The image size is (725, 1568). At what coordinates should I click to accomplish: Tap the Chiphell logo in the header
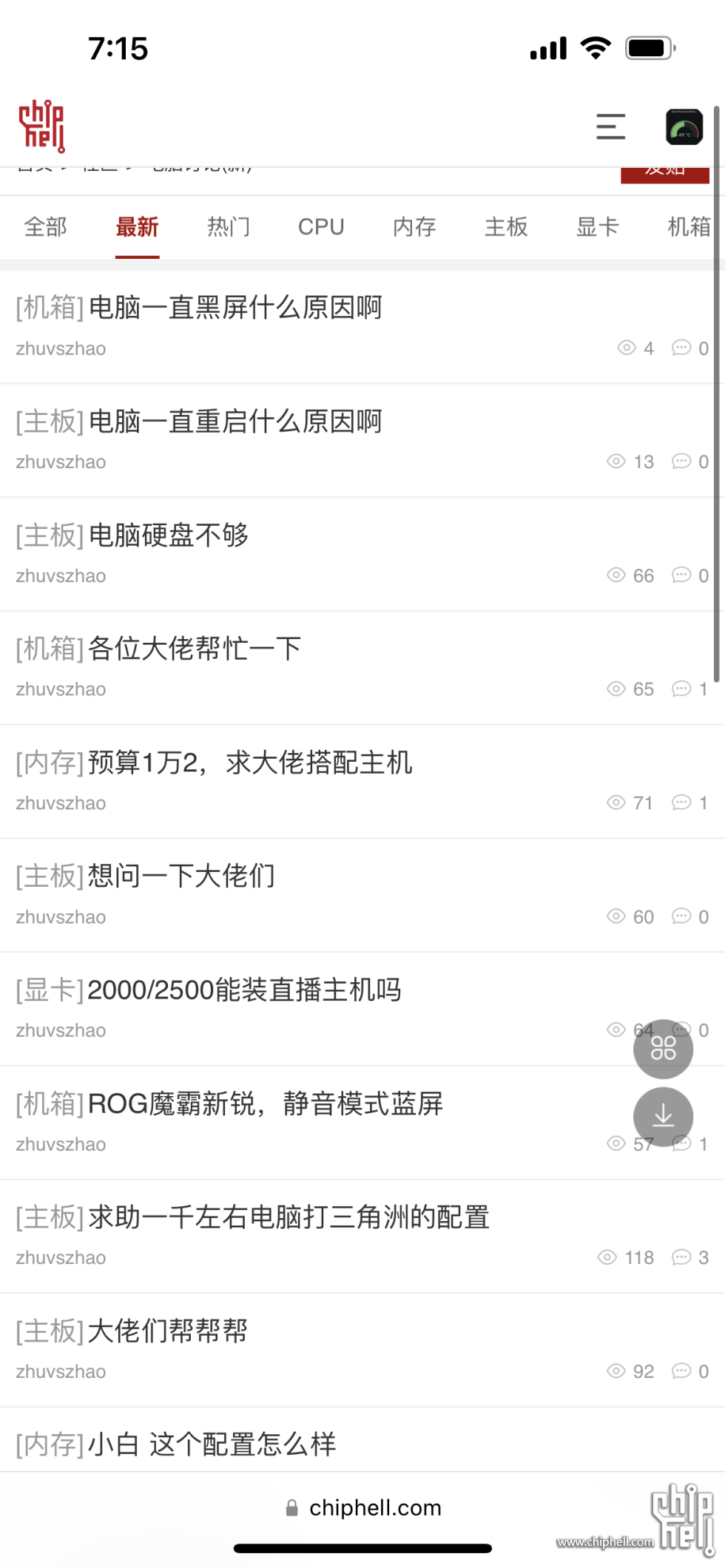point(42,126)
